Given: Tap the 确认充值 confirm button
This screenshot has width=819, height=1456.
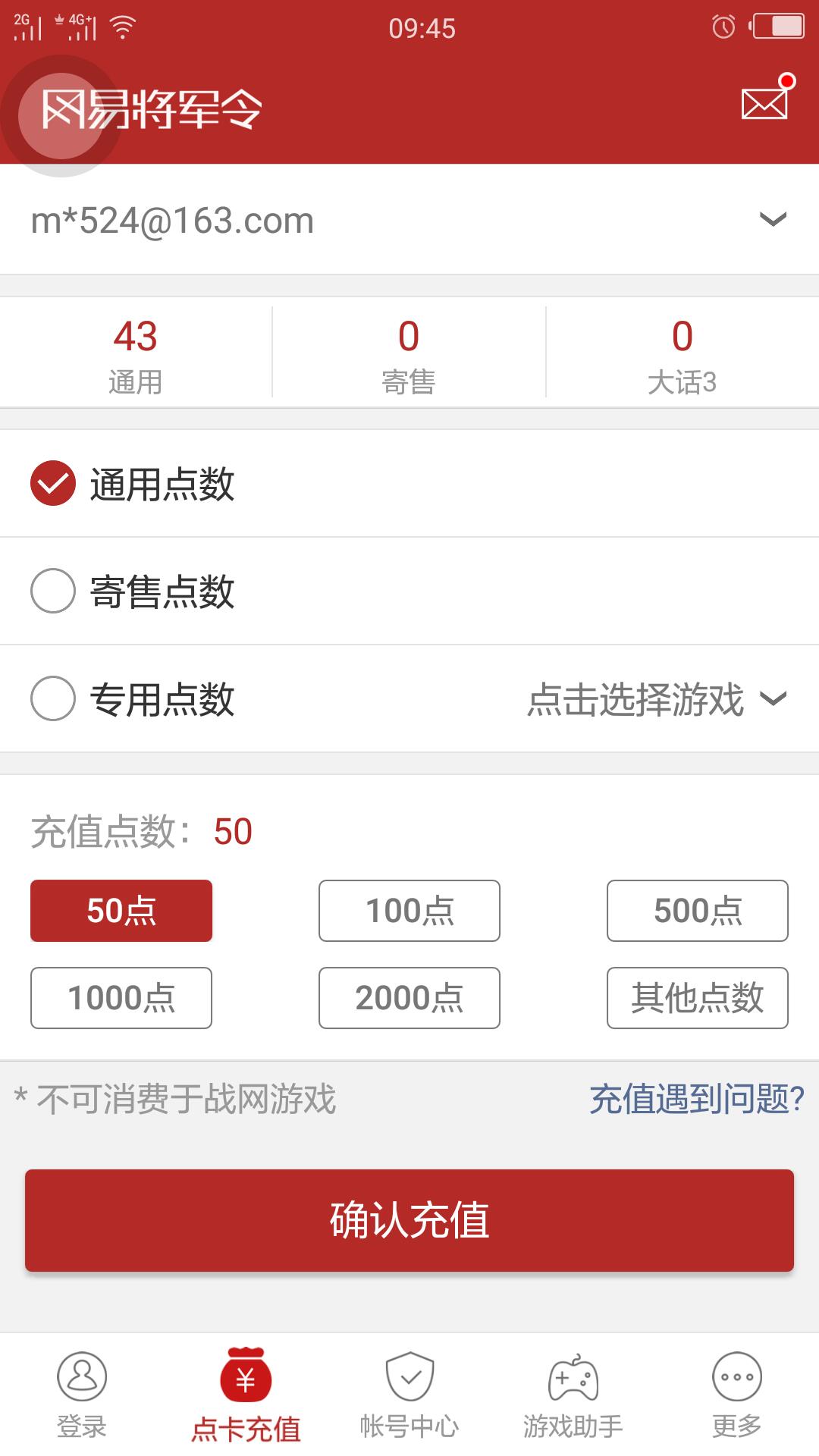Looking at the screenshot, I should click(409, 1220).
